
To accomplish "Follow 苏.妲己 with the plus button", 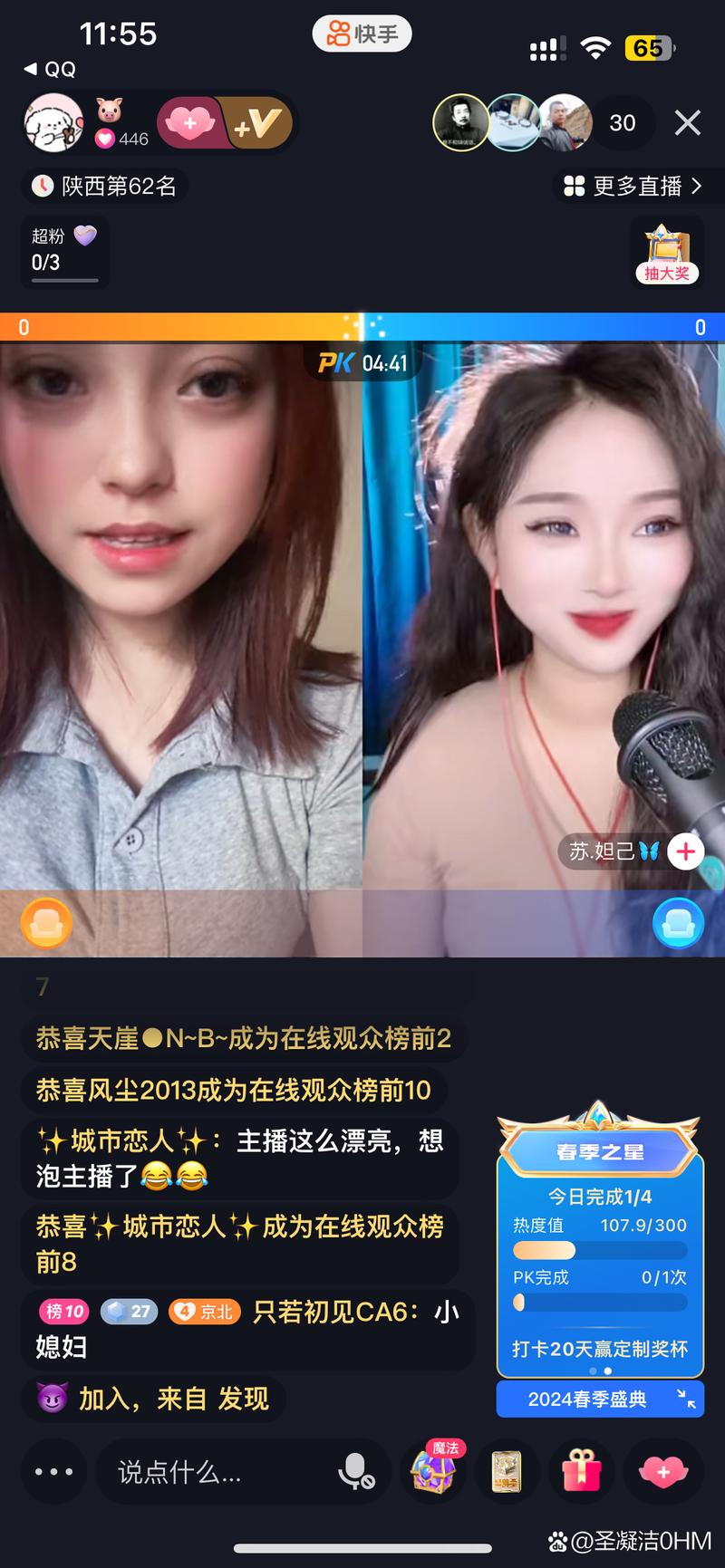I will click(686, 851).
